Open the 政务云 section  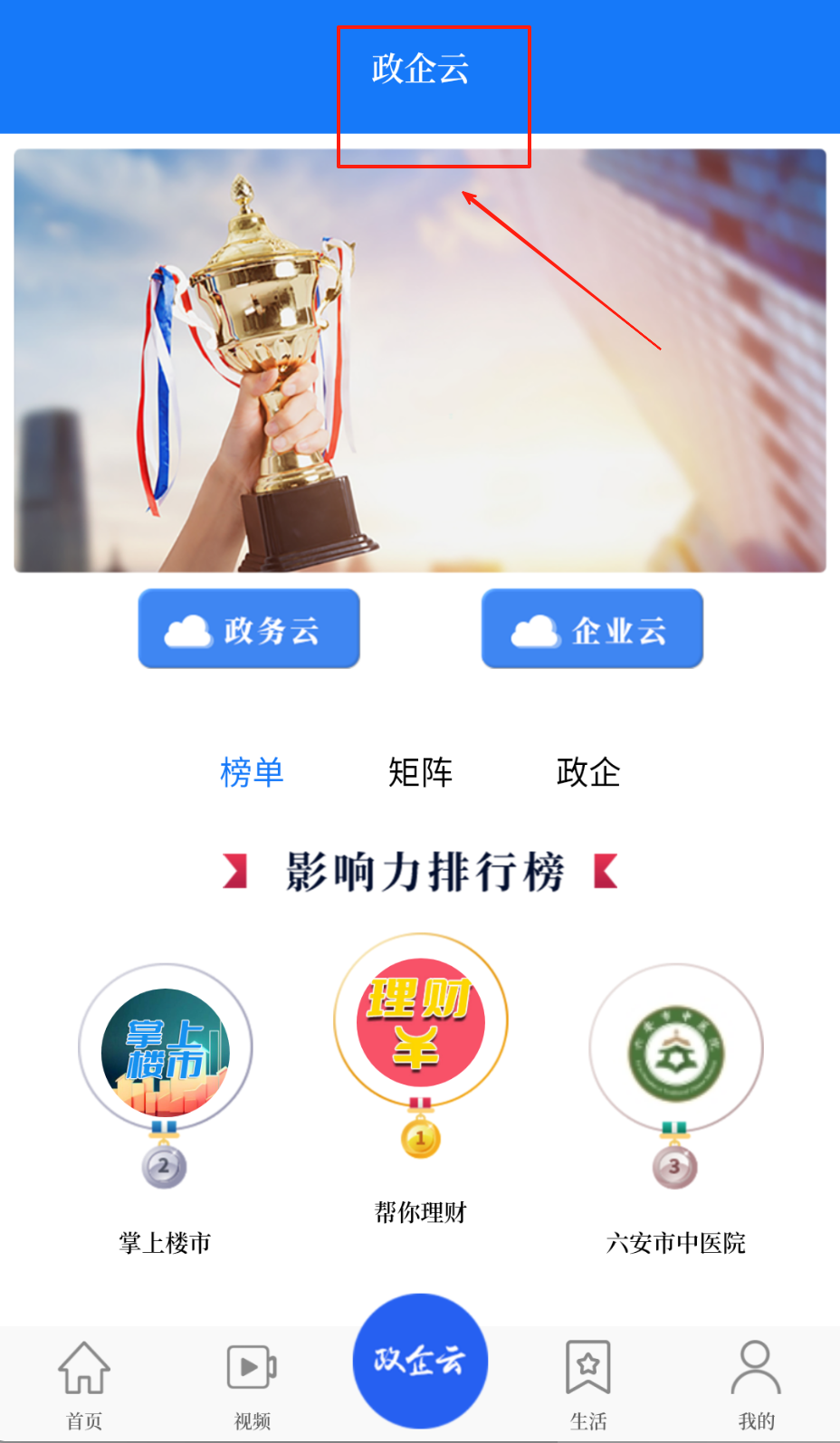click(x=249, y=629)
